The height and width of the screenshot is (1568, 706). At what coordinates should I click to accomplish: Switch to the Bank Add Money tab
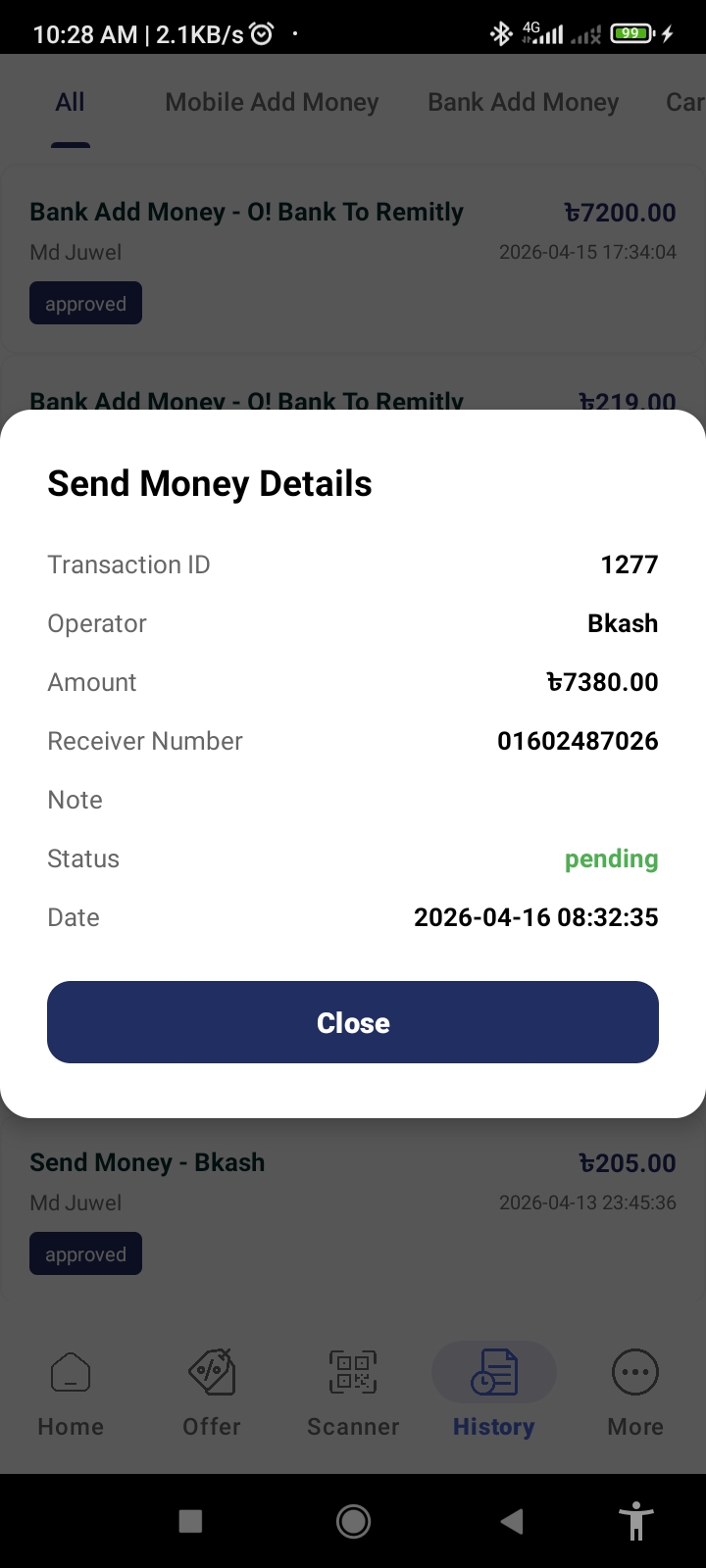click(x=523, y=103)
